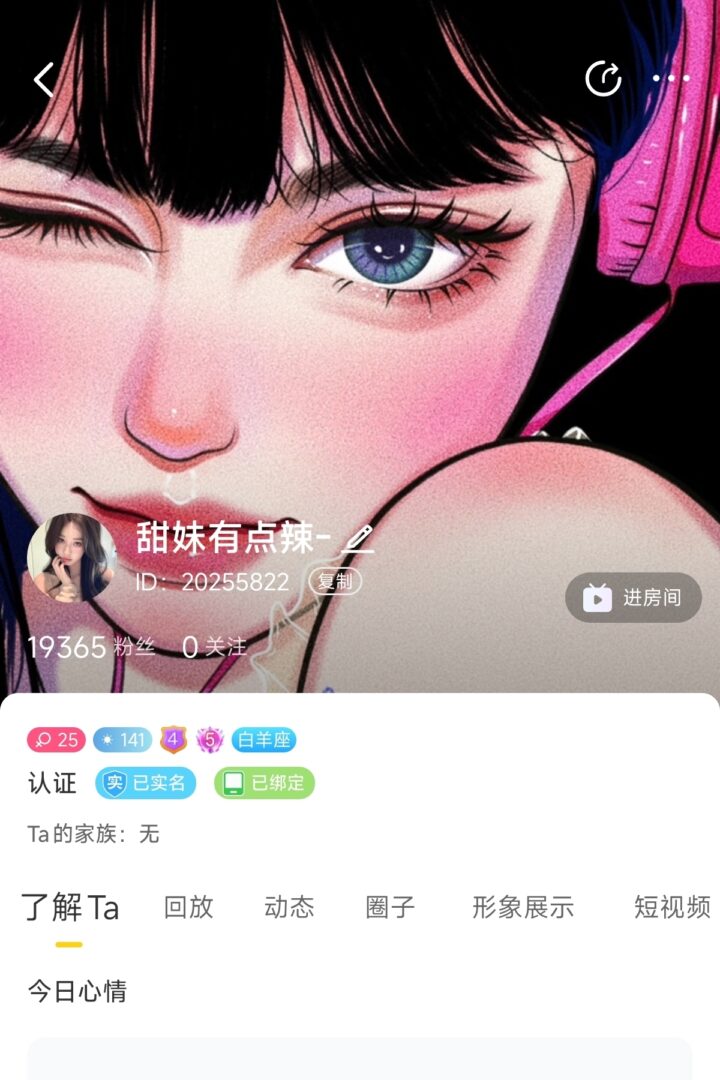This screenshot has height=1080, width=720.
Task: Select the 了解Ta tab
Action: point(70,908)
